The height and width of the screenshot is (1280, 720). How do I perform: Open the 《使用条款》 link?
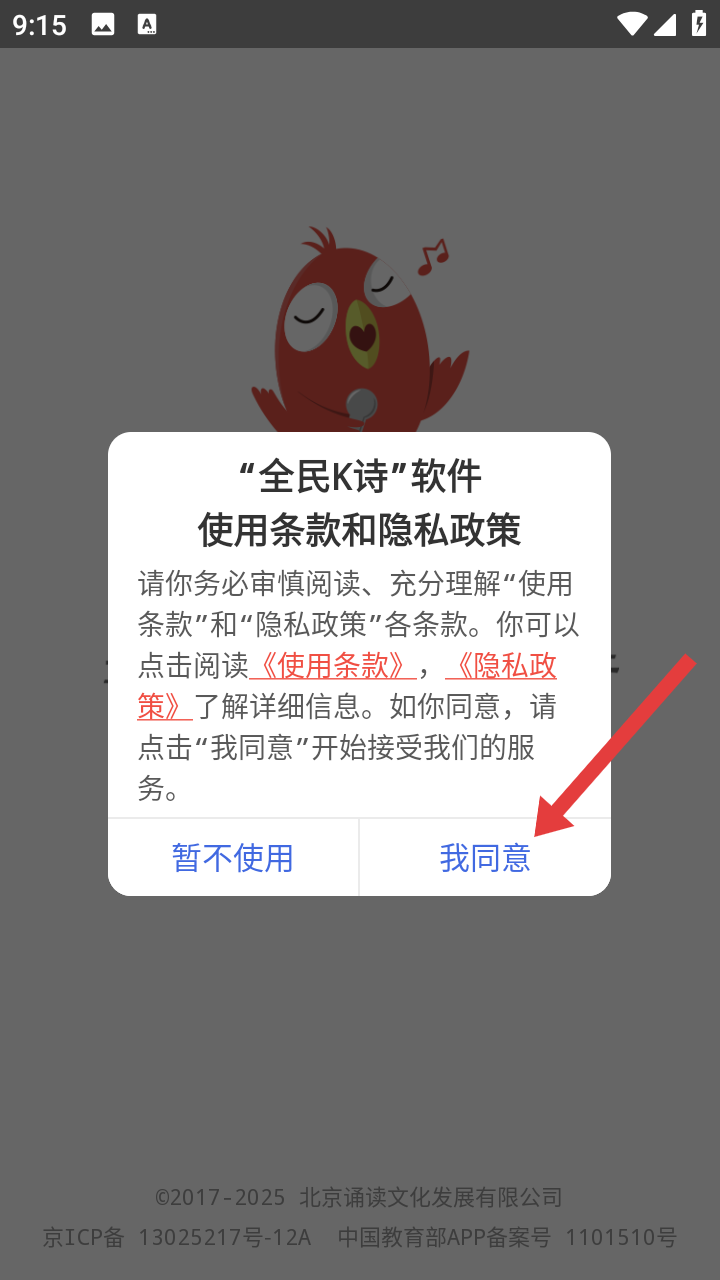point(333,666)
